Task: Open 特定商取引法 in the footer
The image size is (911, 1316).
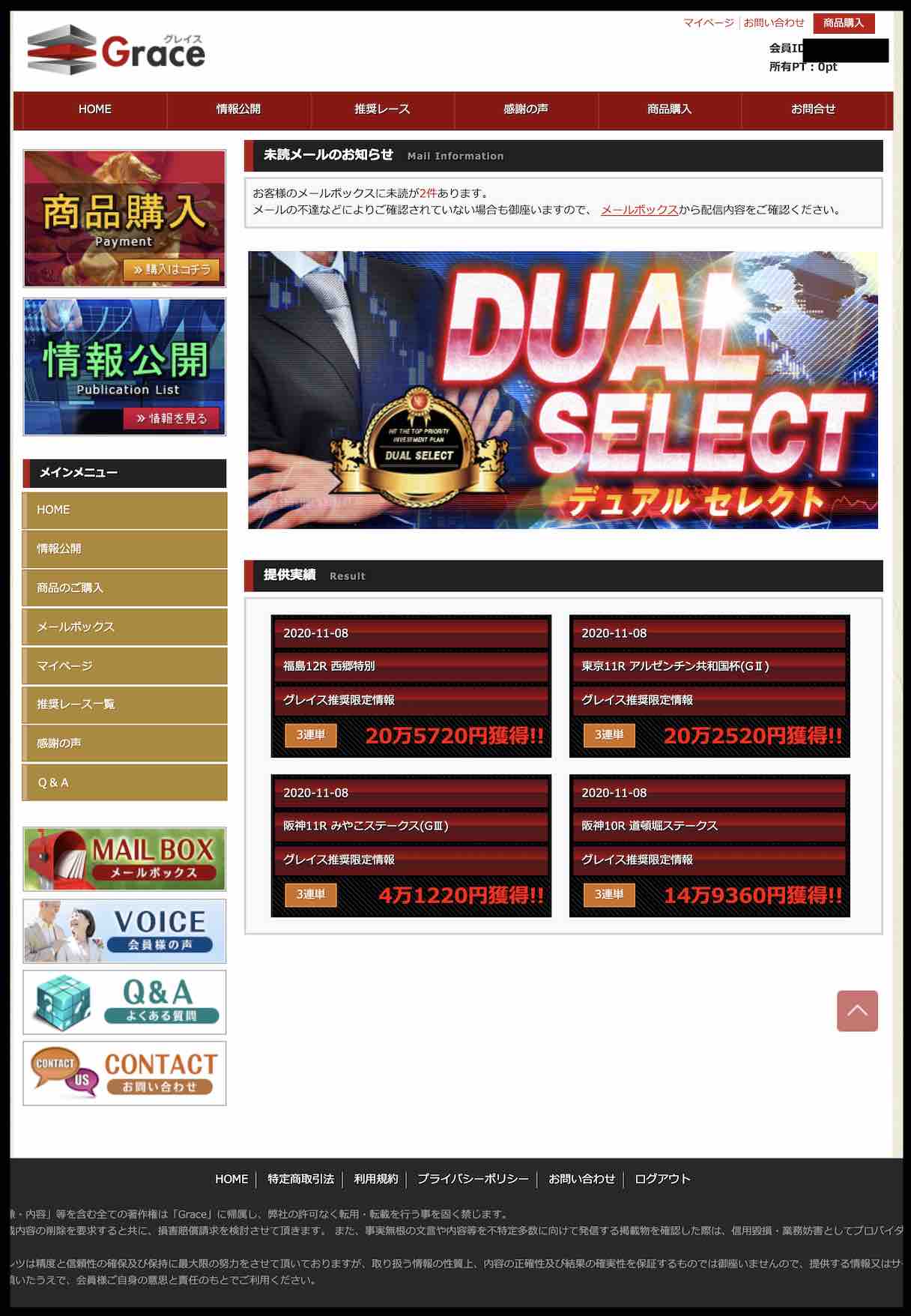Action: pyautogui.click(x=300, y=1179)
